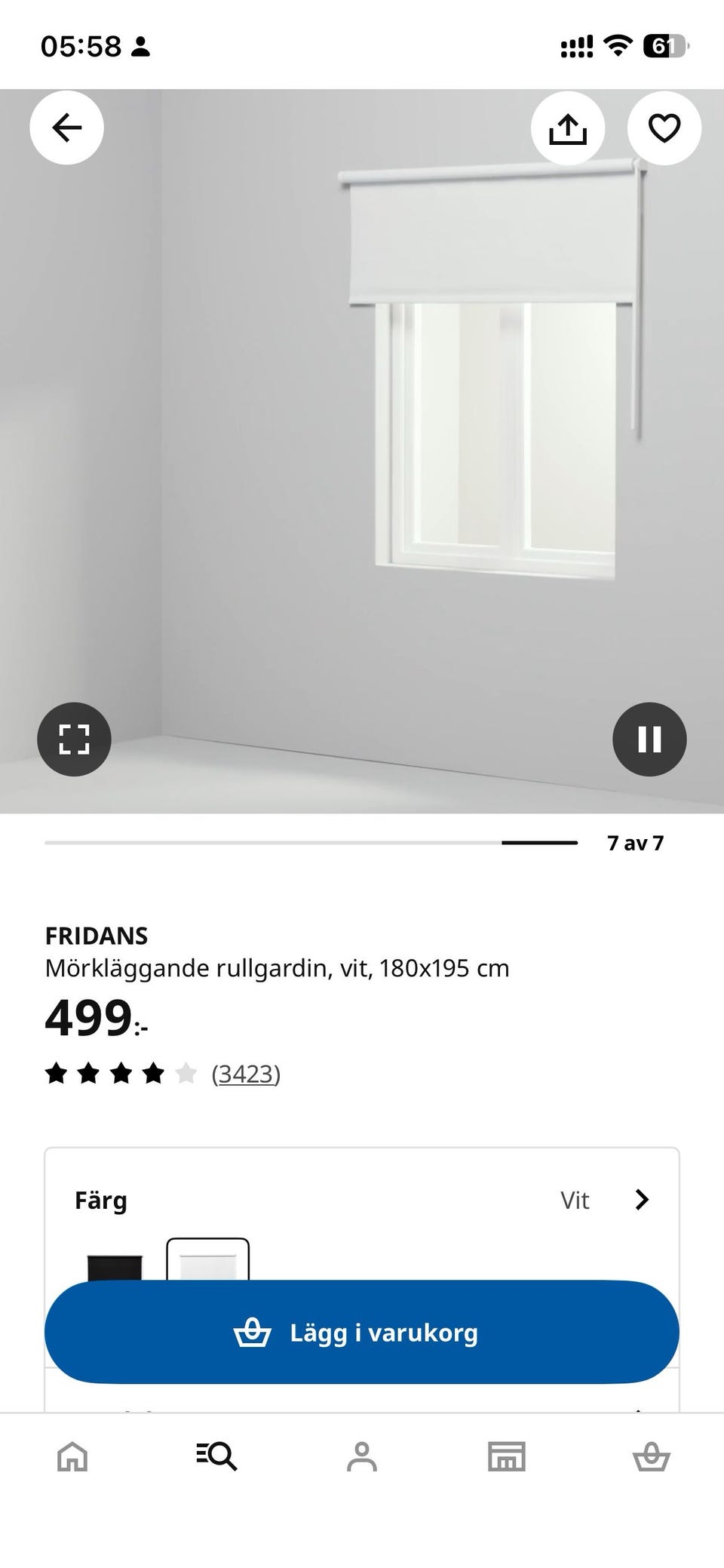View product image in fullscreen

pos(74,739)
